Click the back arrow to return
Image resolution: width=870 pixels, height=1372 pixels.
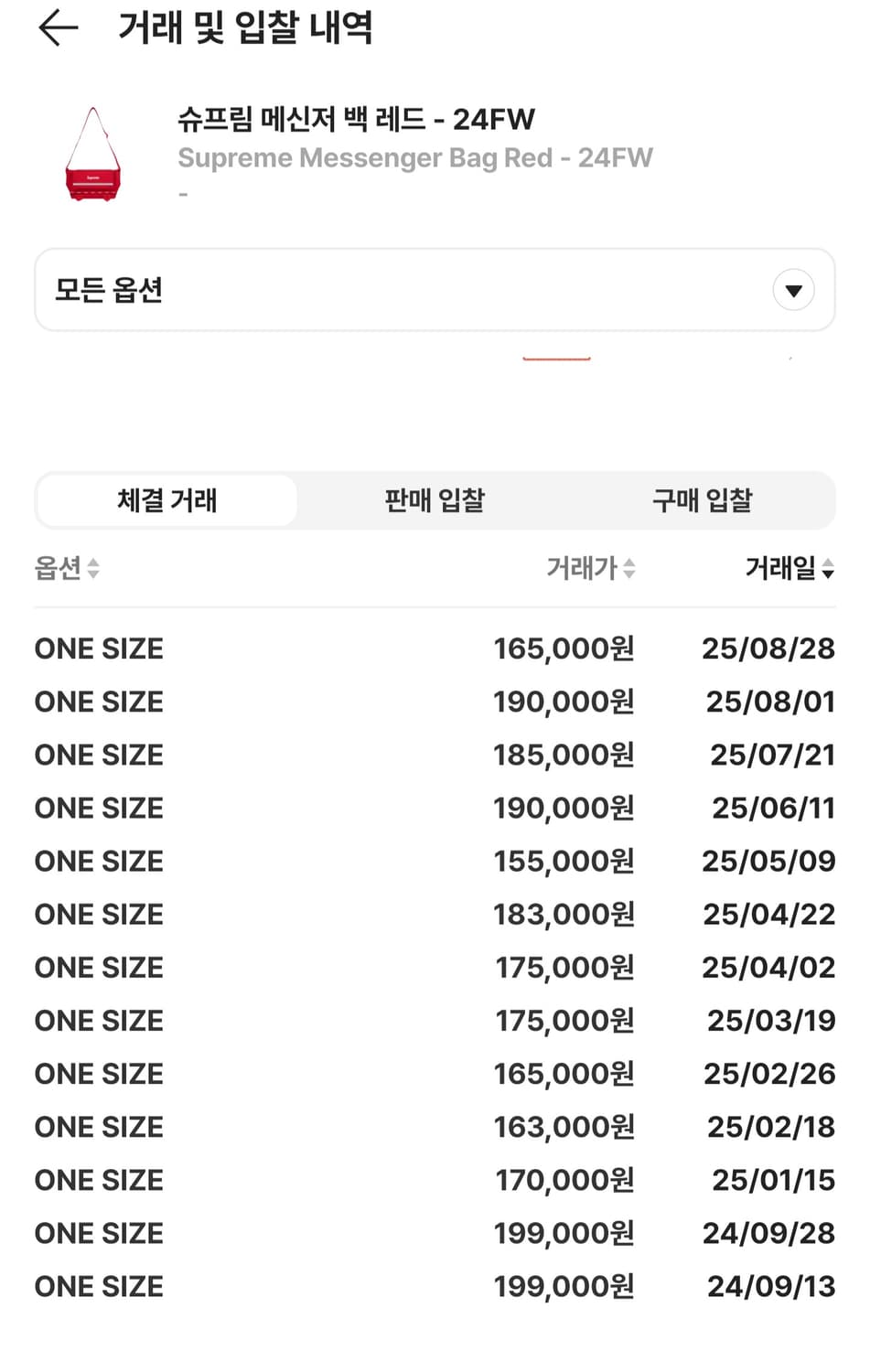point(57,28)
